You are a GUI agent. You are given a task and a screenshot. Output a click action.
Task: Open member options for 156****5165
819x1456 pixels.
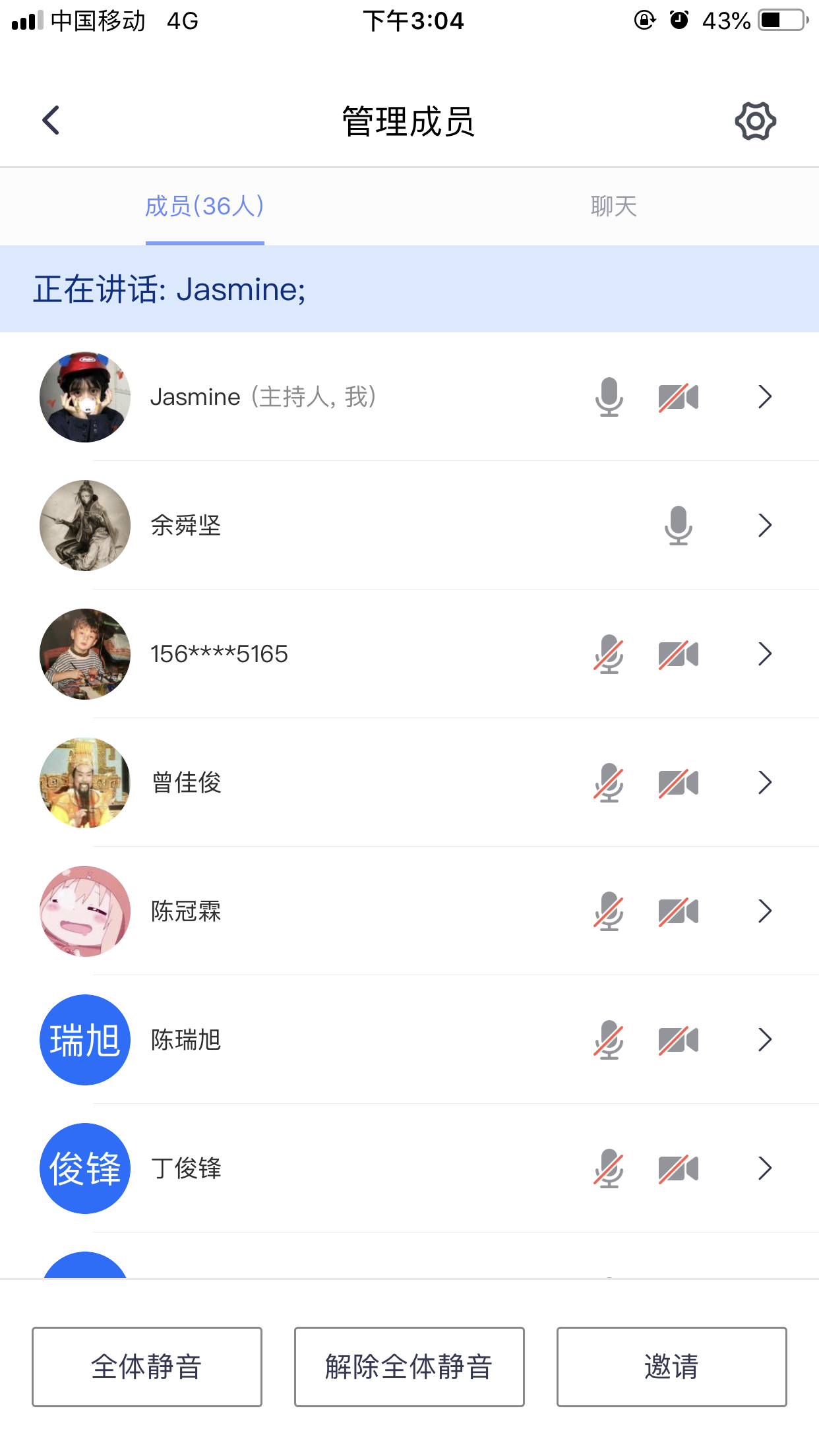click(x=764, y=654)
